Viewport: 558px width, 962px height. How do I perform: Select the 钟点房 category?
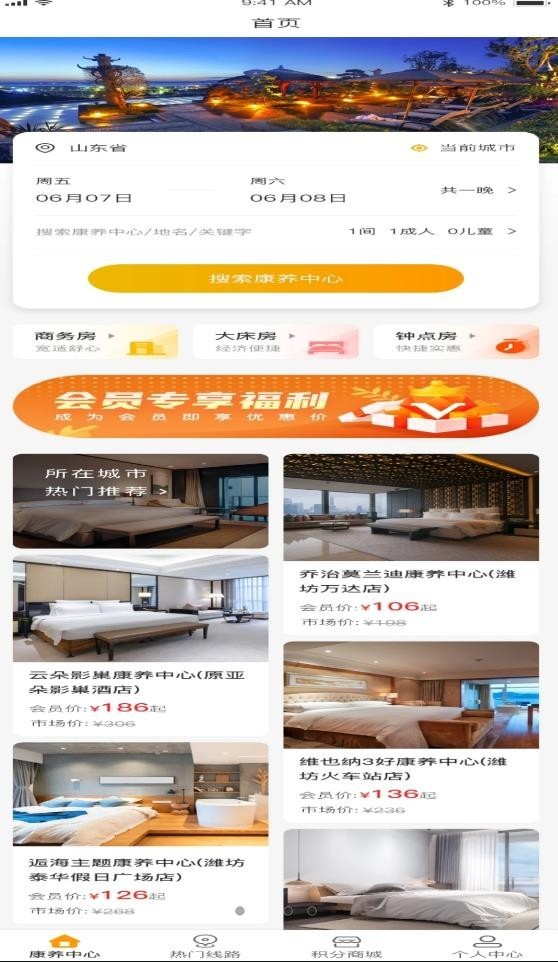coord(456,342)
